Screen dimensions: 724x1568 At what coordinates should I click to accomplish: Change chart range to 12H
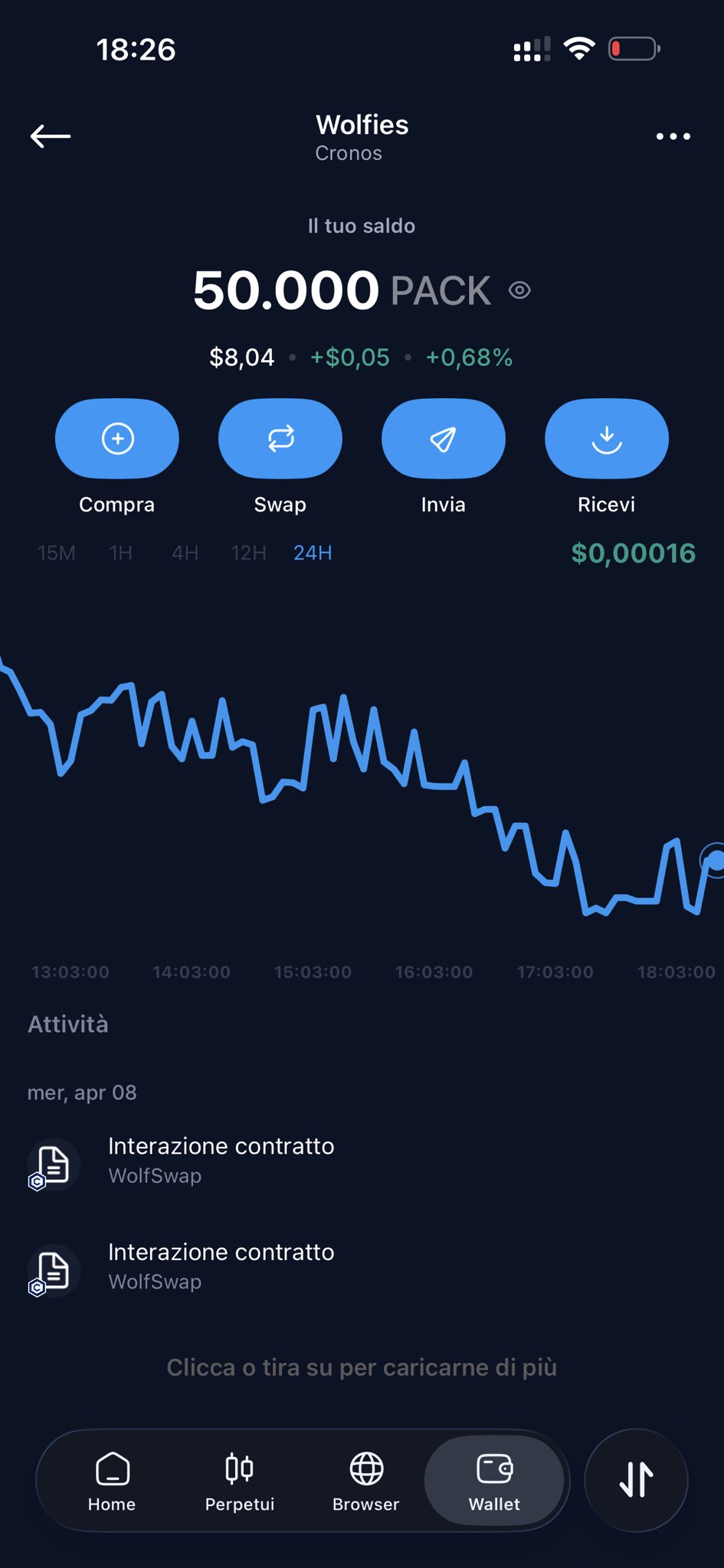(x=249, y=553)
